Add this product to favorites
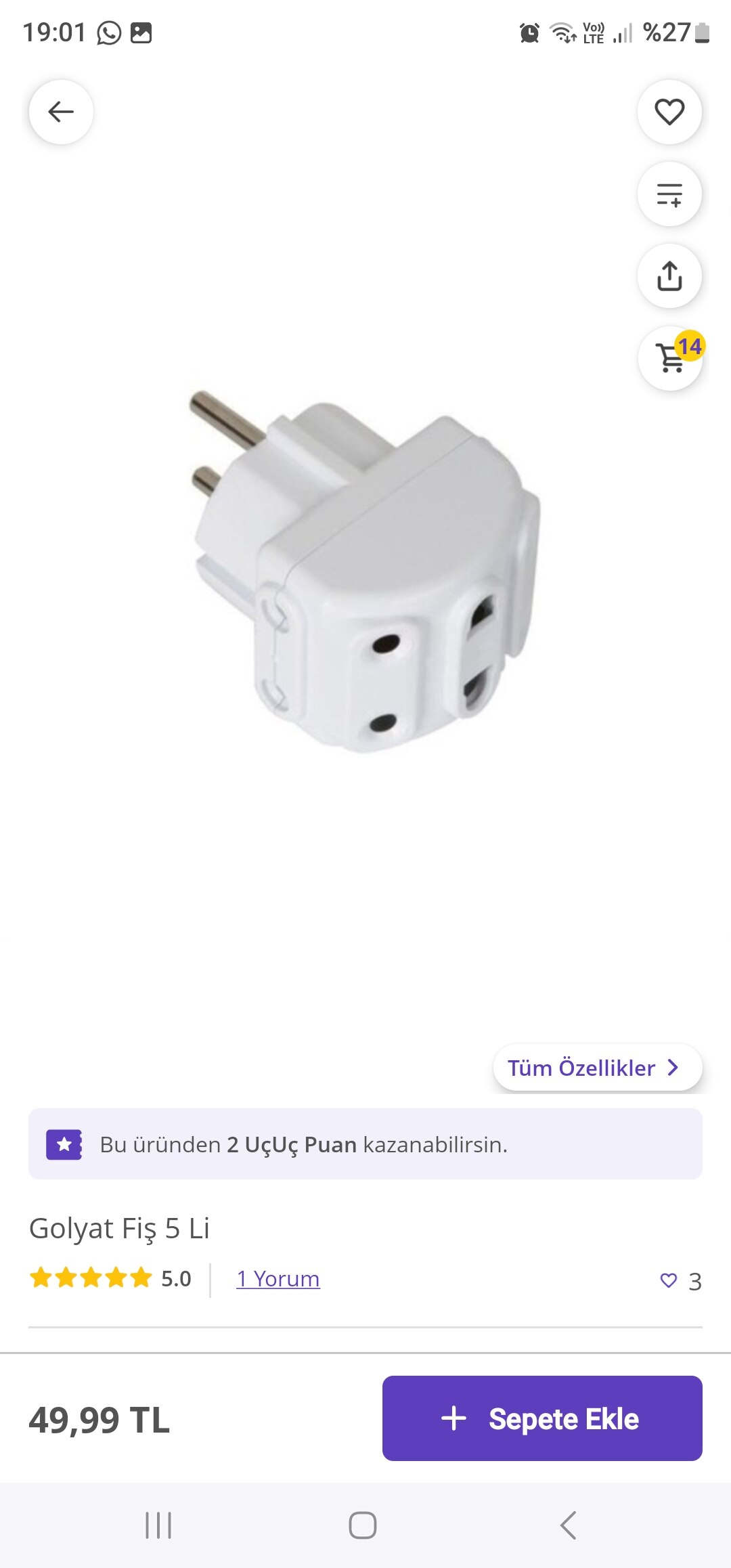Screen dimensions: 731x1568 click(669, 112)
